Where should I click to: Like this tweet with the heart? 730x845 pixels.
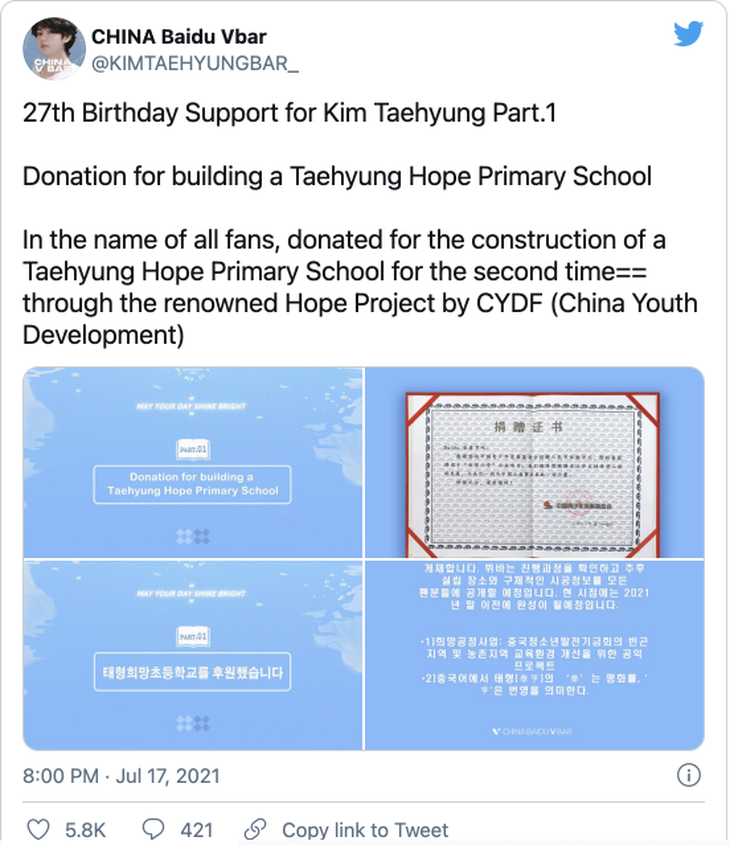click(38, 830)
